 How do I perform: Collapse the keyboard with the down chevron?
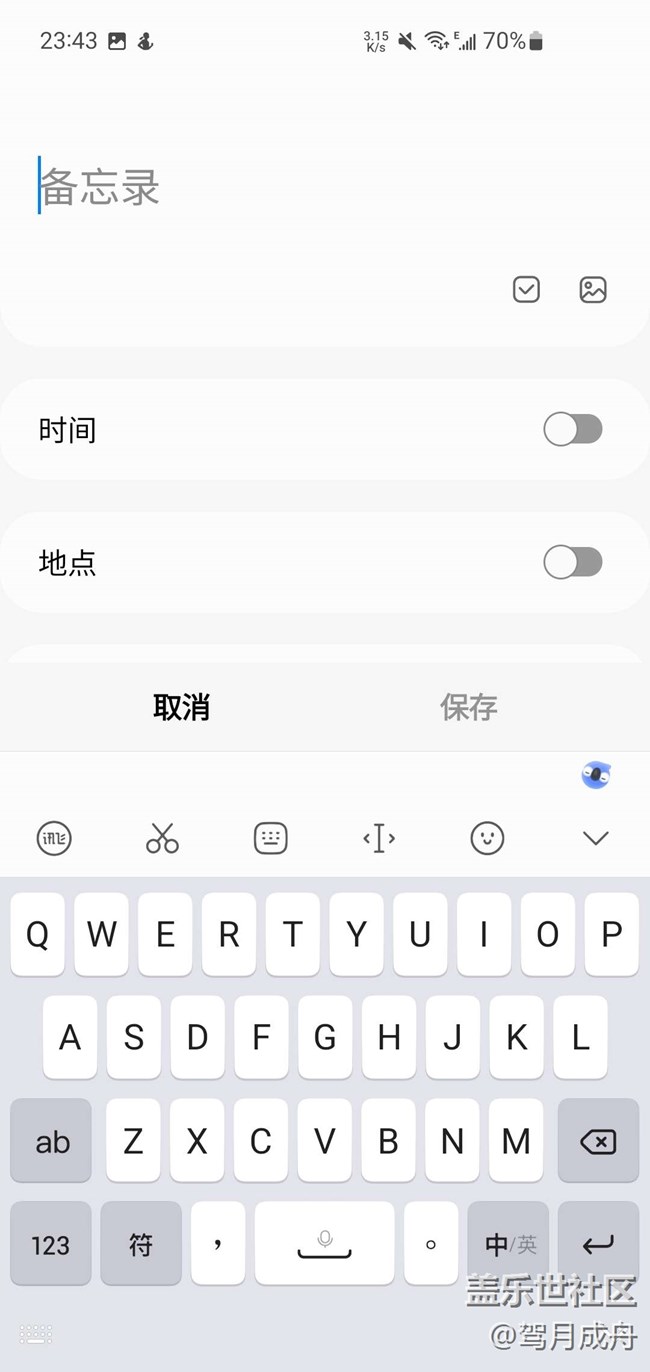click(596, 838)
